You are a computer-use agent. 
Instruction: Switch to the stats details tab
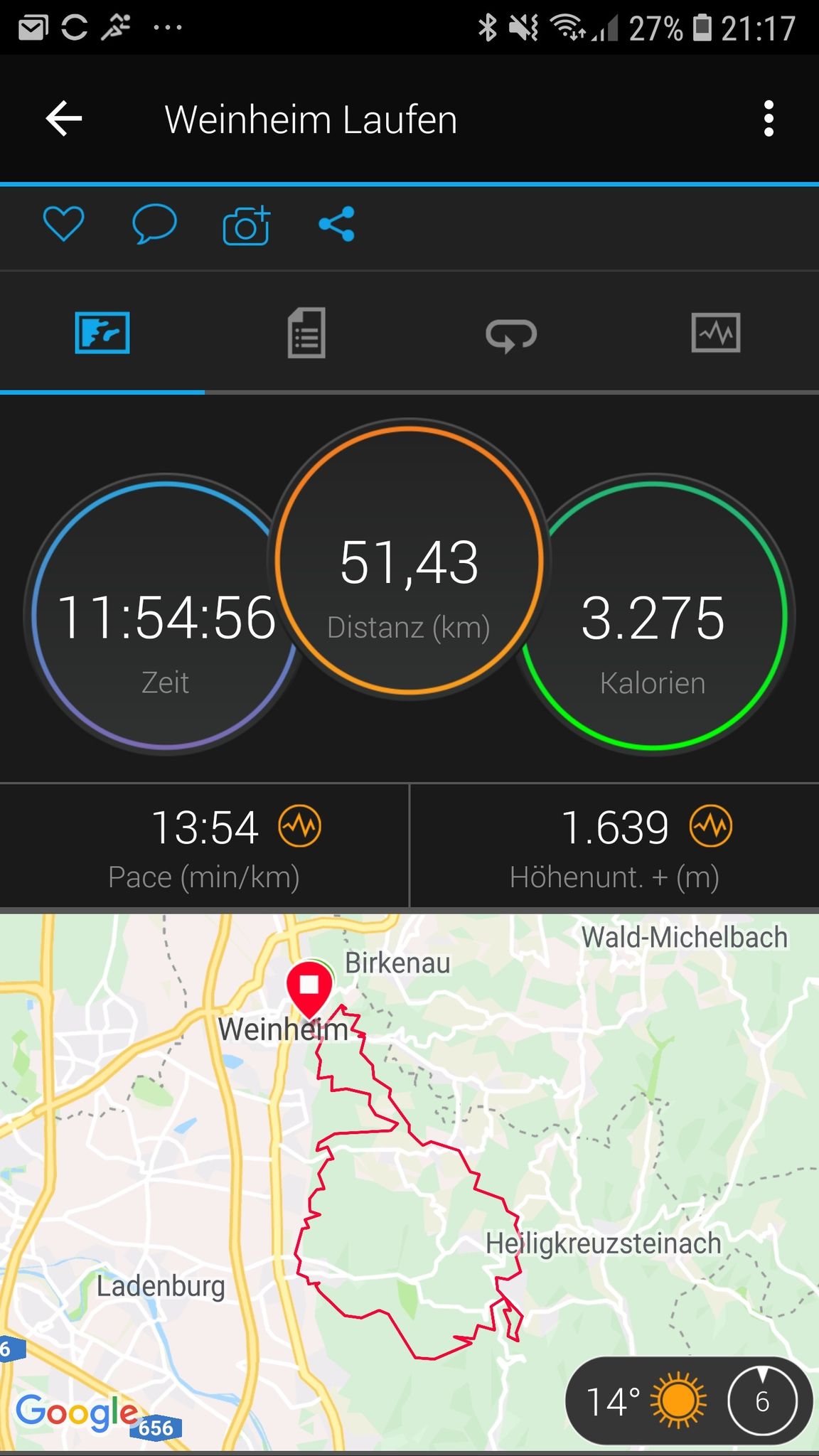[x=306, y=333]
